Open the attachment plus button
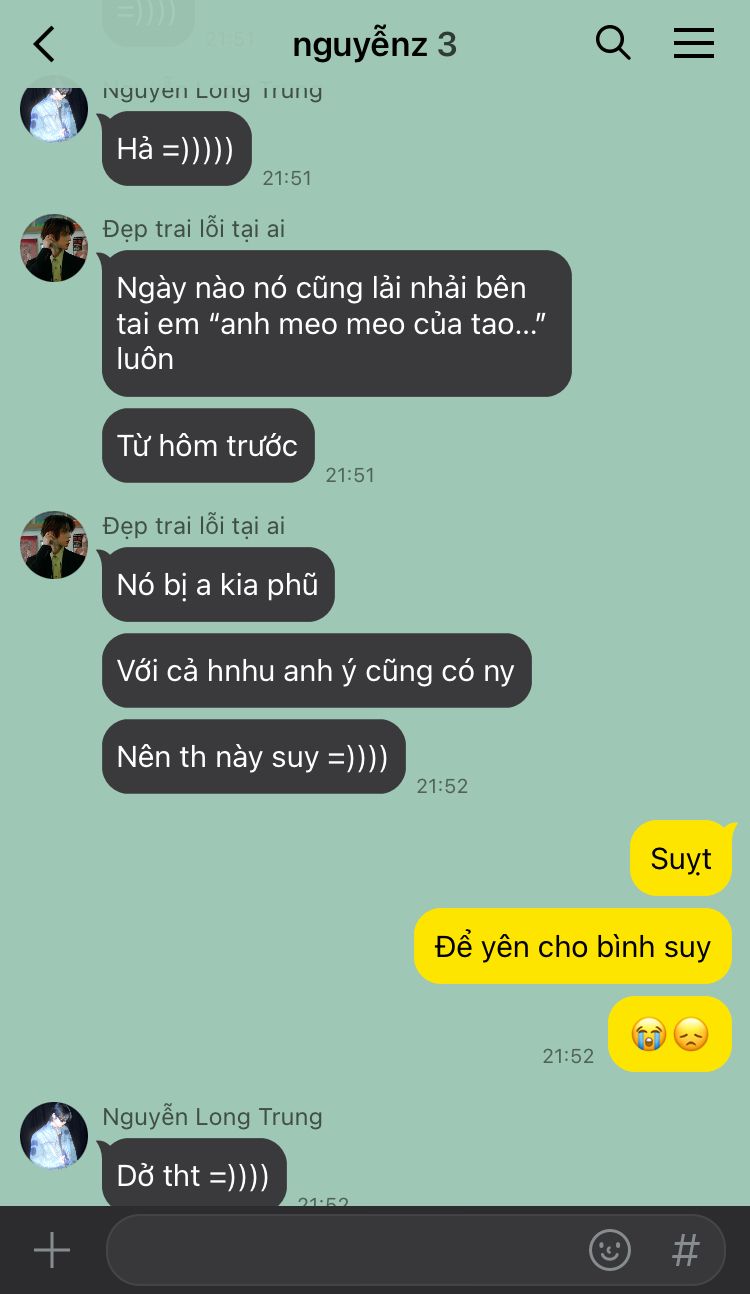The image size is (750, 1294). 52,1250
